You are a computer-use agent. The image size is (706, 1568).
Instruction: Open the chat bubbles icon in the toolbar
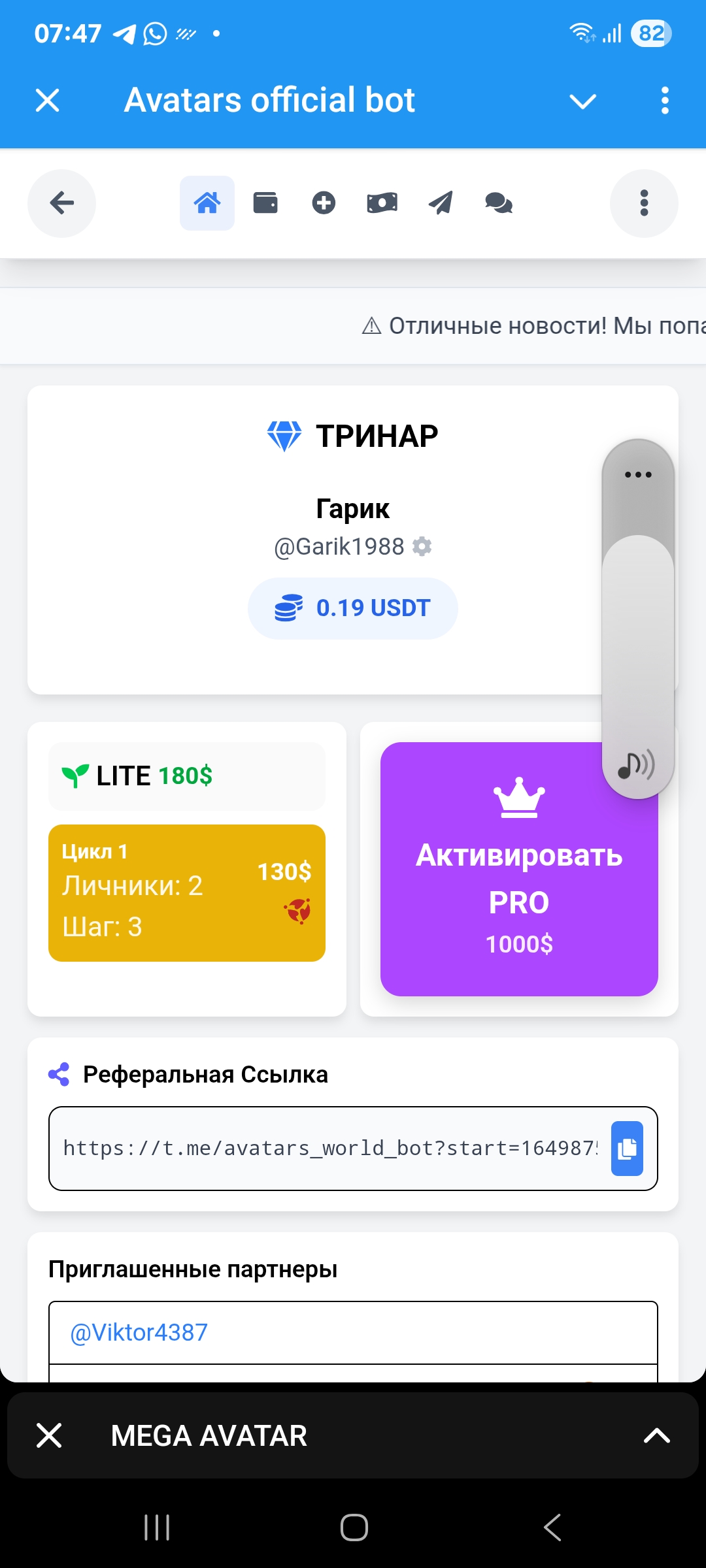click(499, 203)
